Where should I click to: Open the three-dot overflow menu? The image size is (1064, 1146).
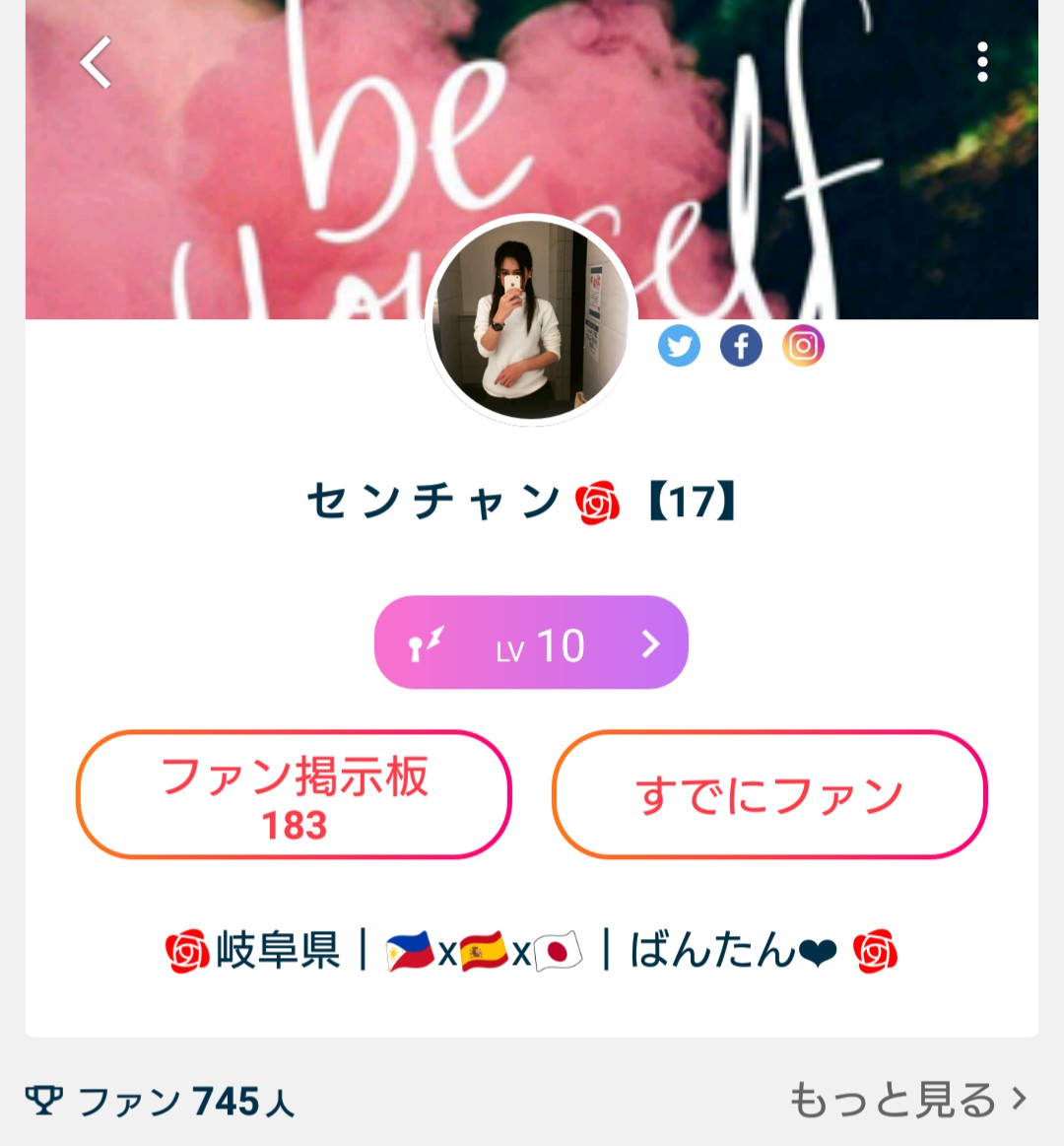point(981,62)
